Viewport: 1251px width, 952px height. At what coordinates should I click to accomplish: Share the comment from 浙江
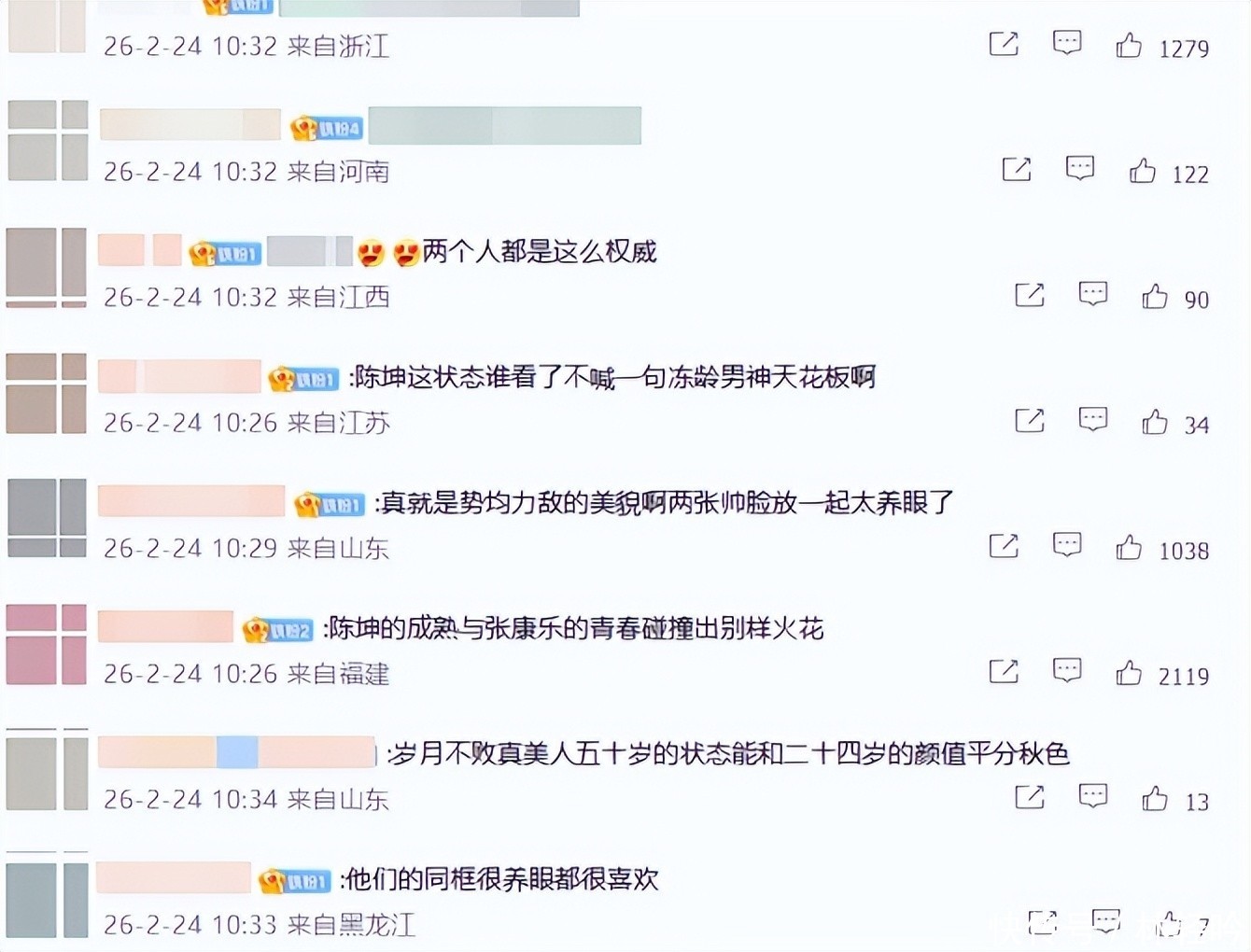1004,44
